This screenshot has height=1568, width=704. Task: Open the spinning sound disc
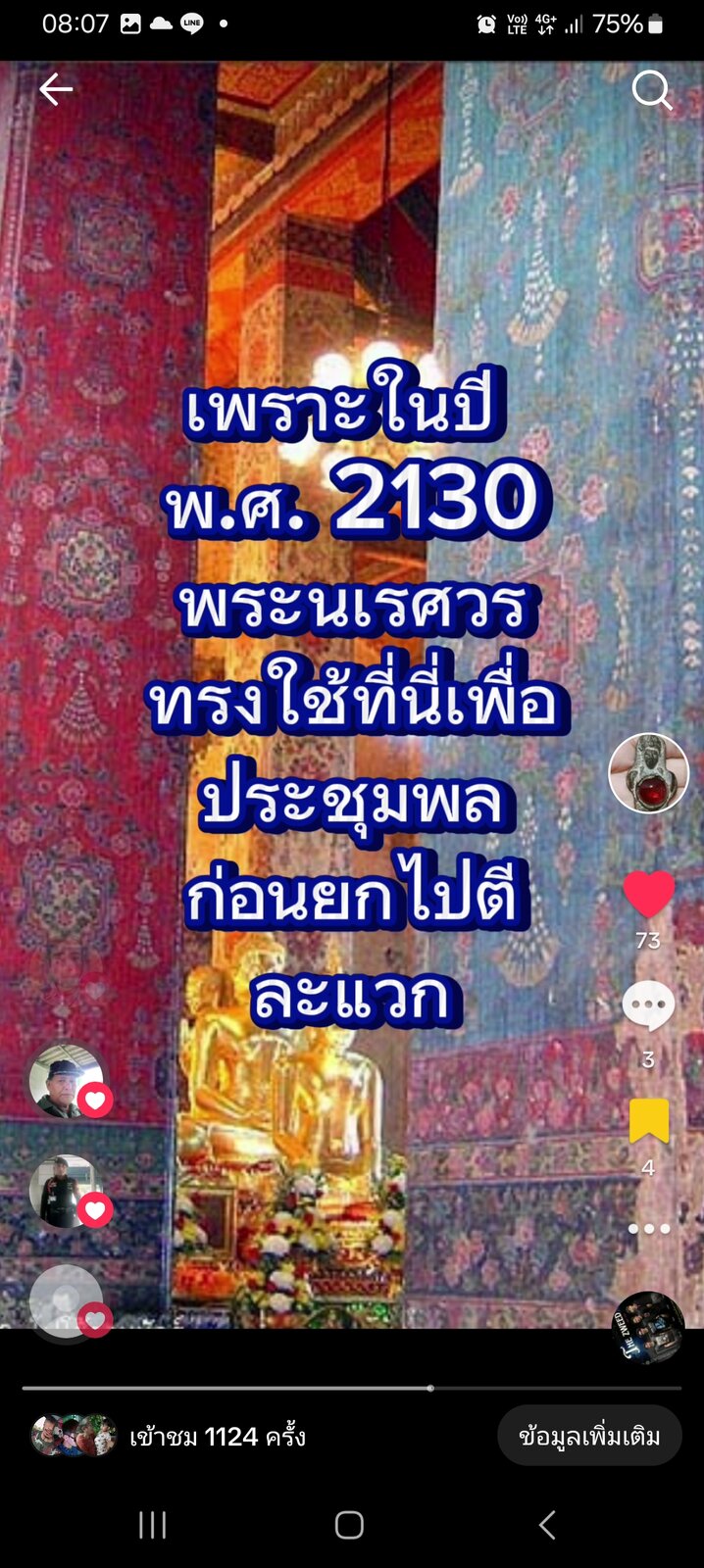pyautogui.click(x=648, y=1327)
